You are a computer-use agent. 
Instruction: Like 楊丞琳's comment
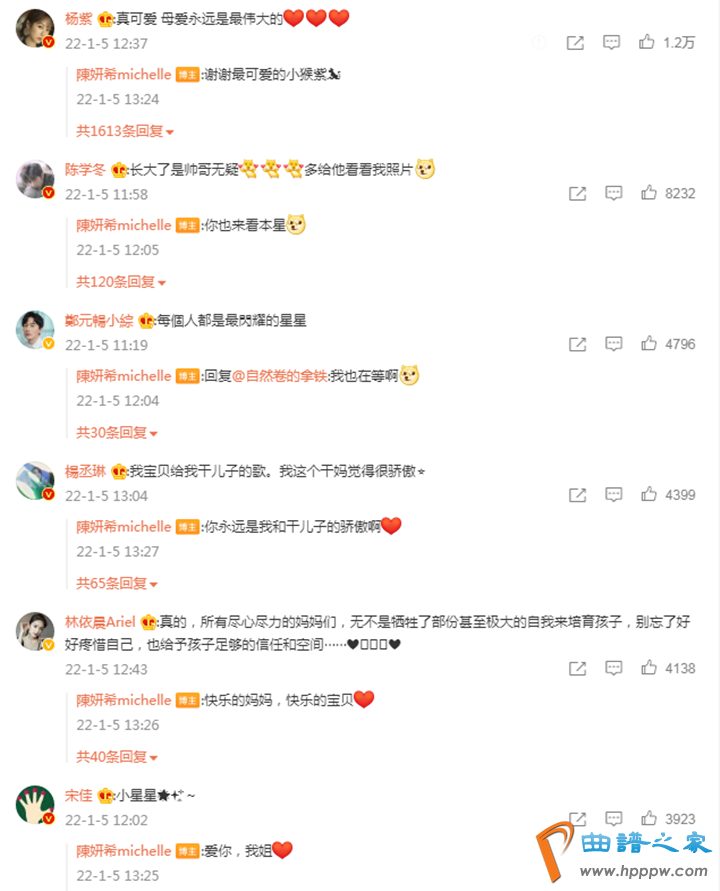tap(648, 495)
